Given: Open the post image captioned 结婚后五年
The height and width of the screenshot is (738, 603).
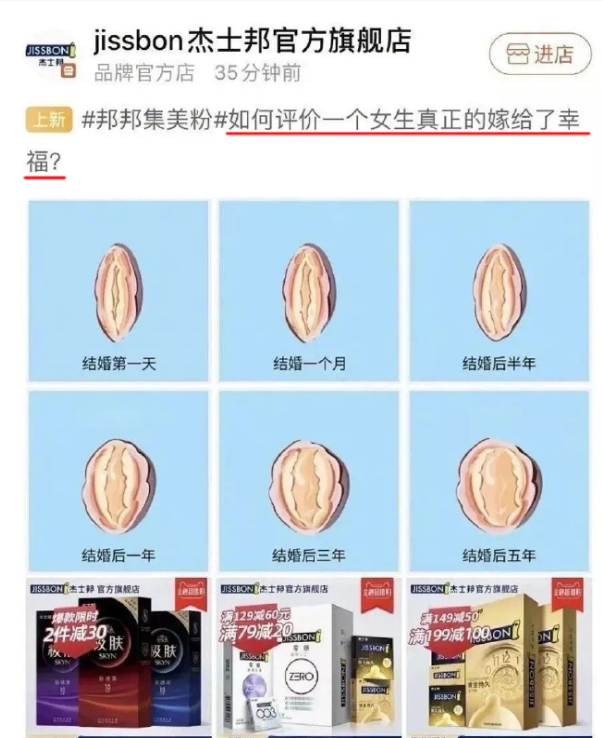Looking at the screenshot, I should (x=498, y=480).
